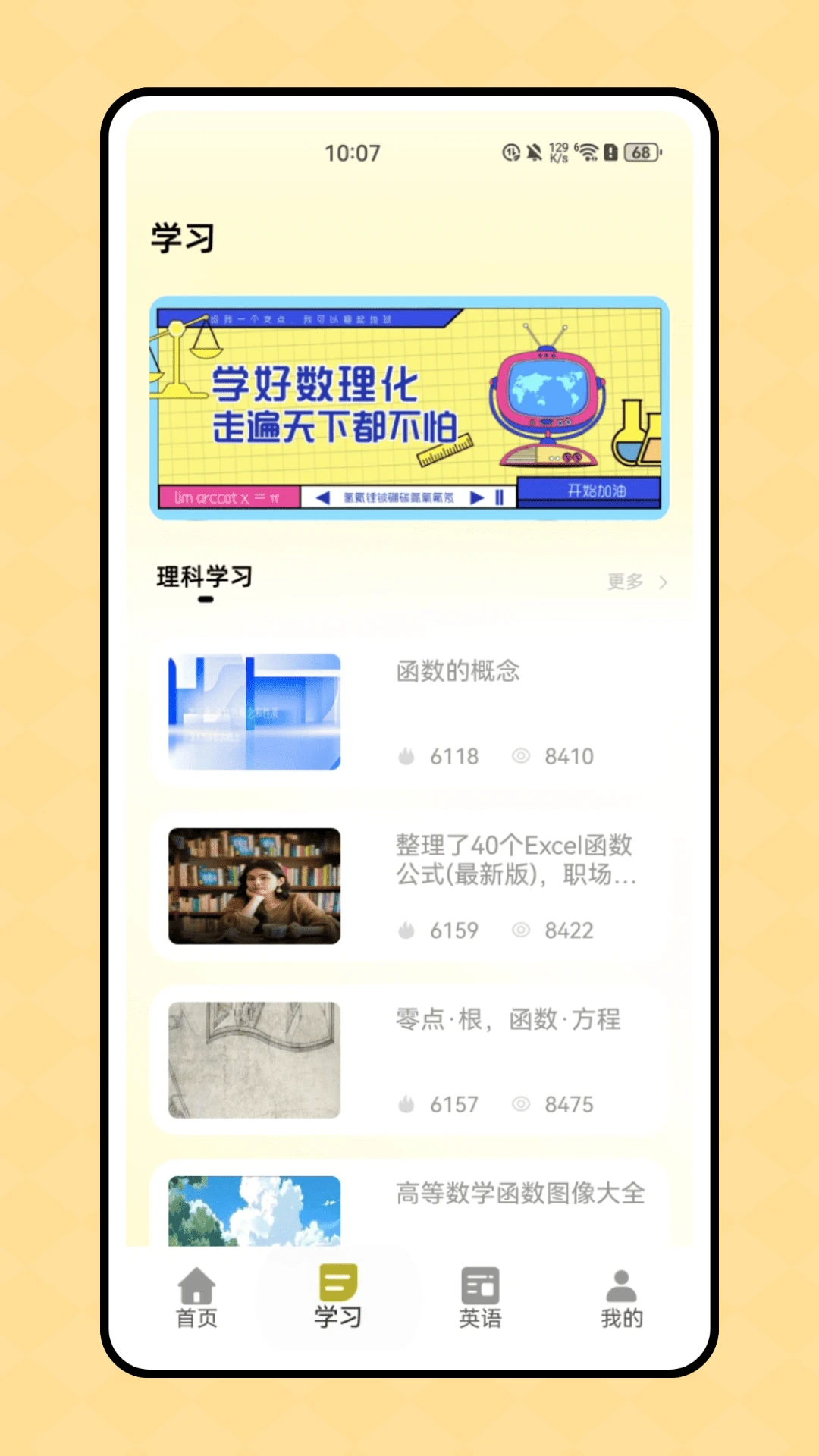819x1456 pixels.
Task: Switch to the 首页 tab
Action: pyautogui.click(x=196, y=1298)
